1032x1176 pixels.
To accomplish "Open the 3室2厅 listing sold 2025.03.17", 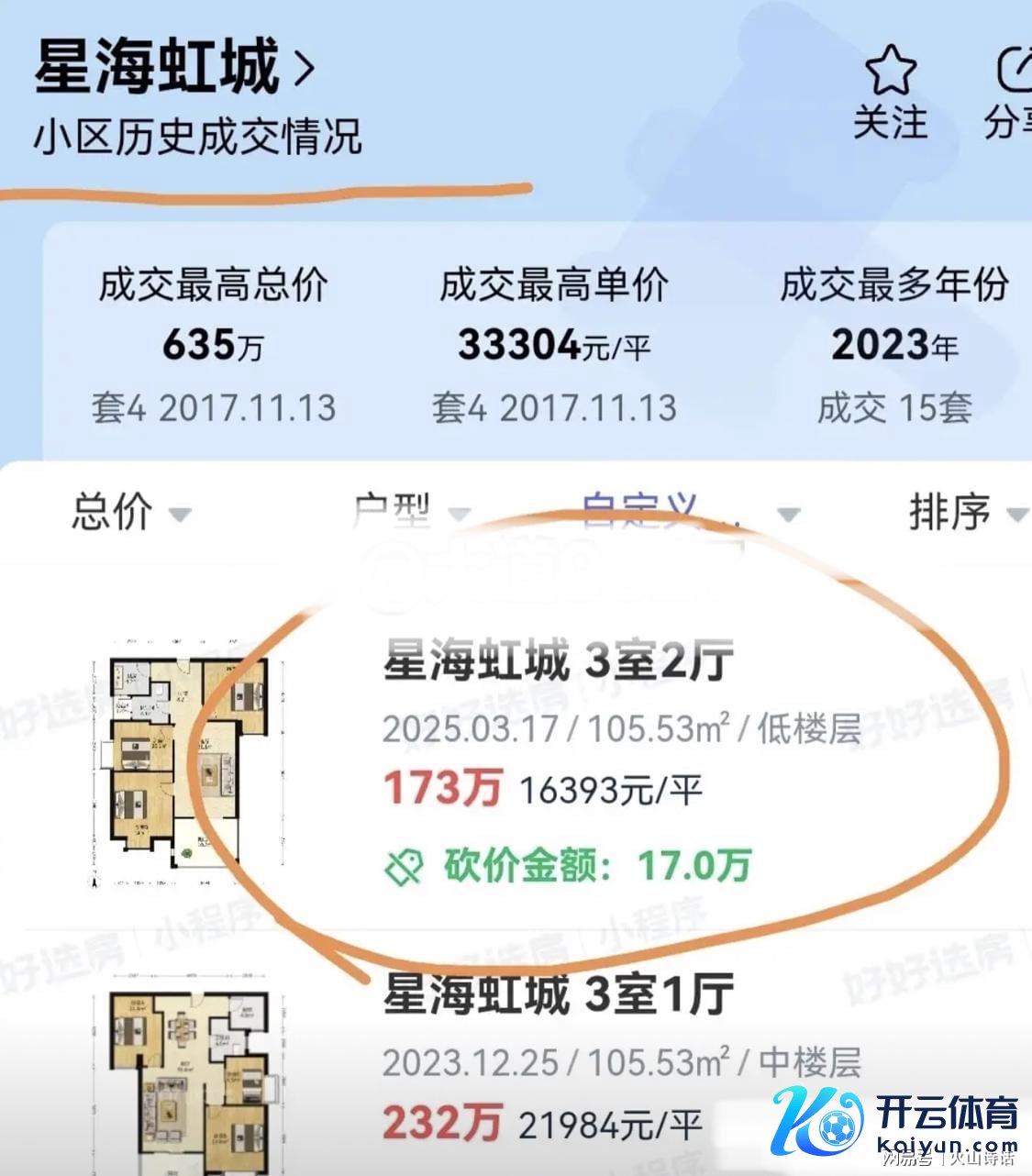I will point(558,660).
